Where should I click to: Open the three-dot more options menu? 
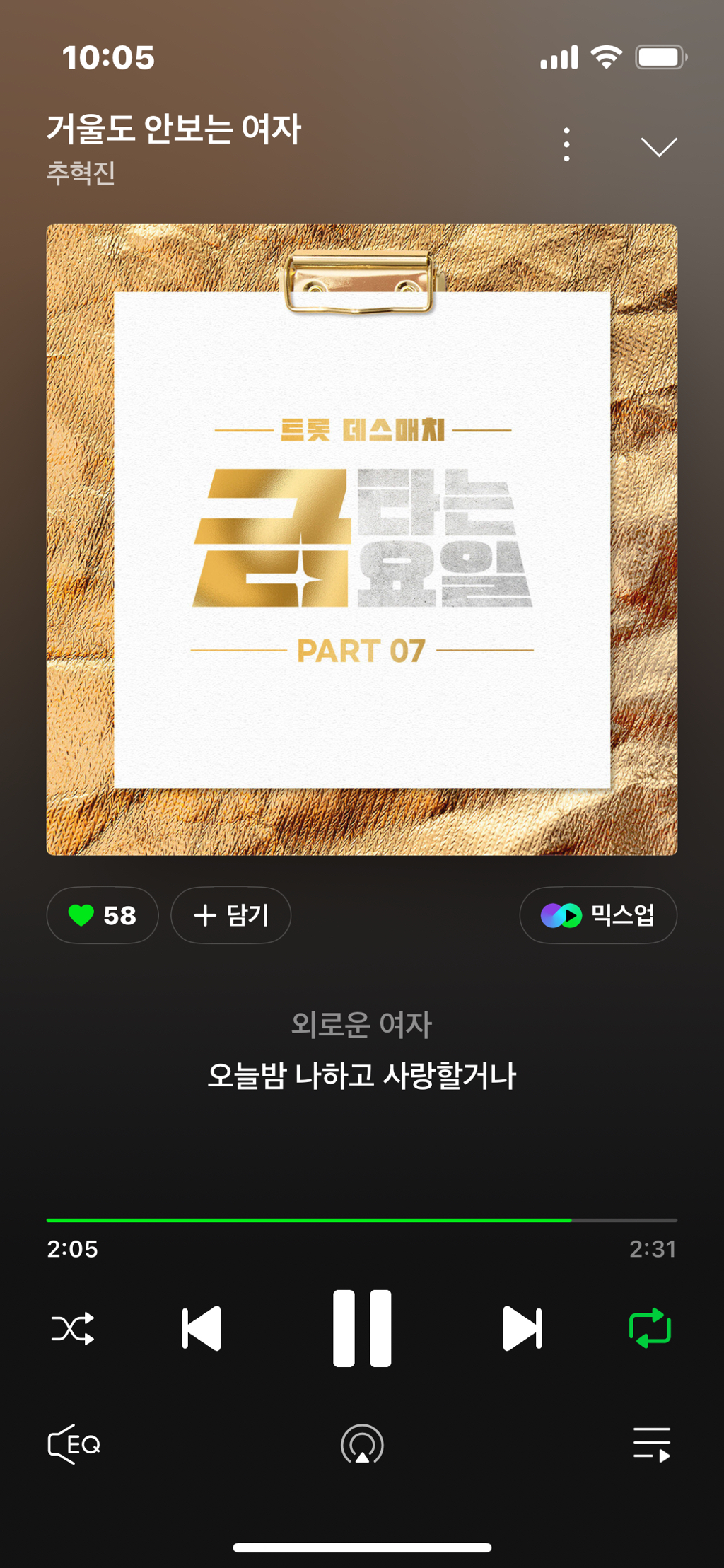coord(566,145)
